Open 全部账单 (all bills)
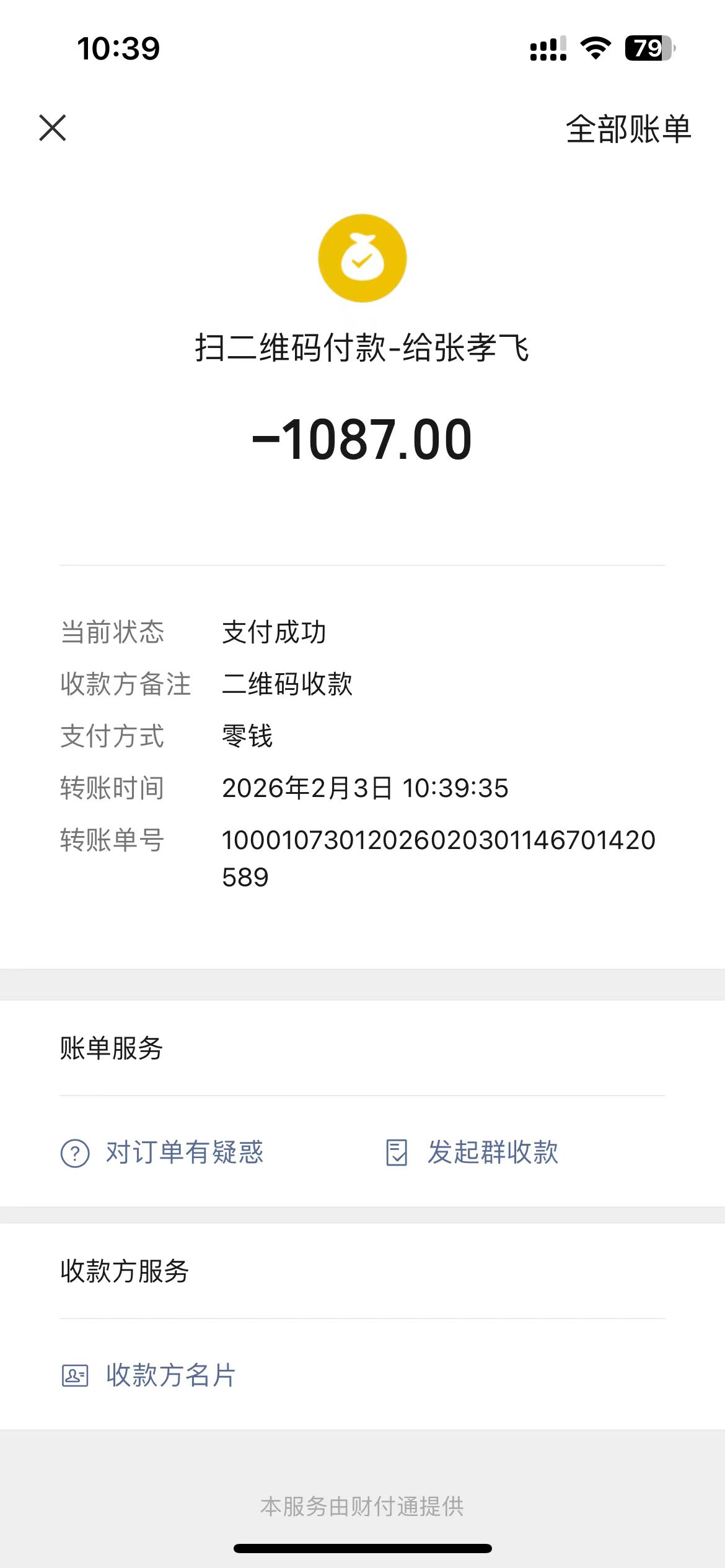This screenshot has height=1568, width=725. (x=628, y=129)
